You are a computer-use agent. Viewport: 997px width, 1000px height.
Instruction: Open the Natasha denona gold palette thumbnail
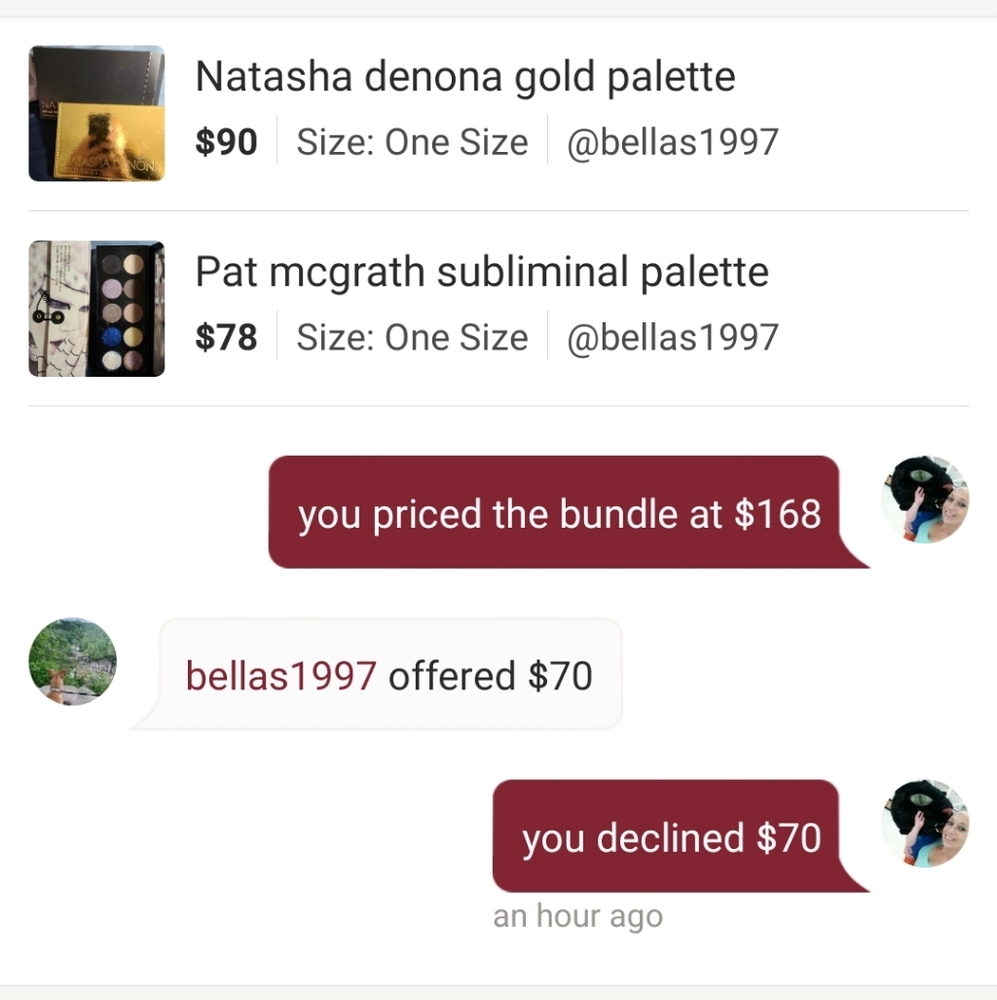point(96,113)
